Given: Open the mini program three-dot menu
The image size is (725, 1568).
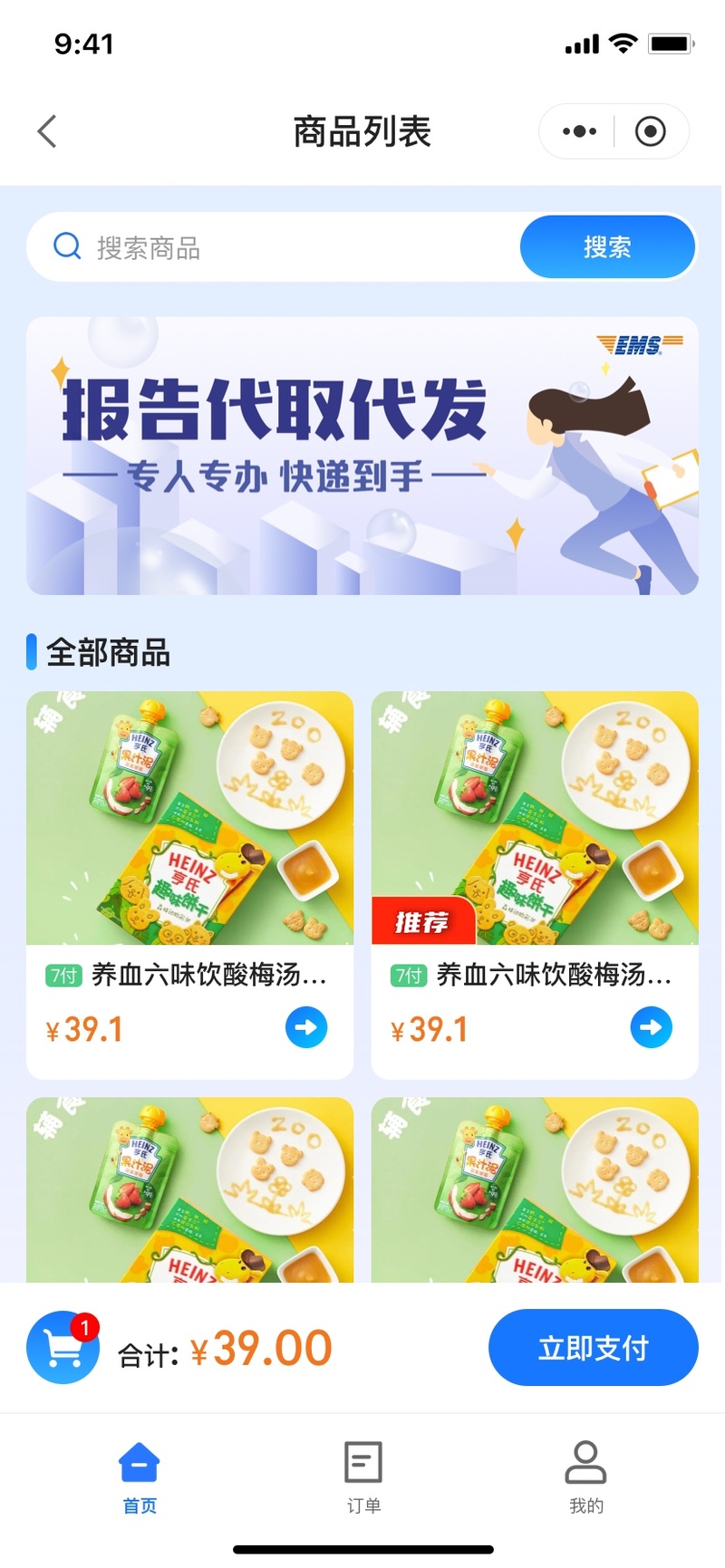Looking at the screenshot, I should (579, 131).
